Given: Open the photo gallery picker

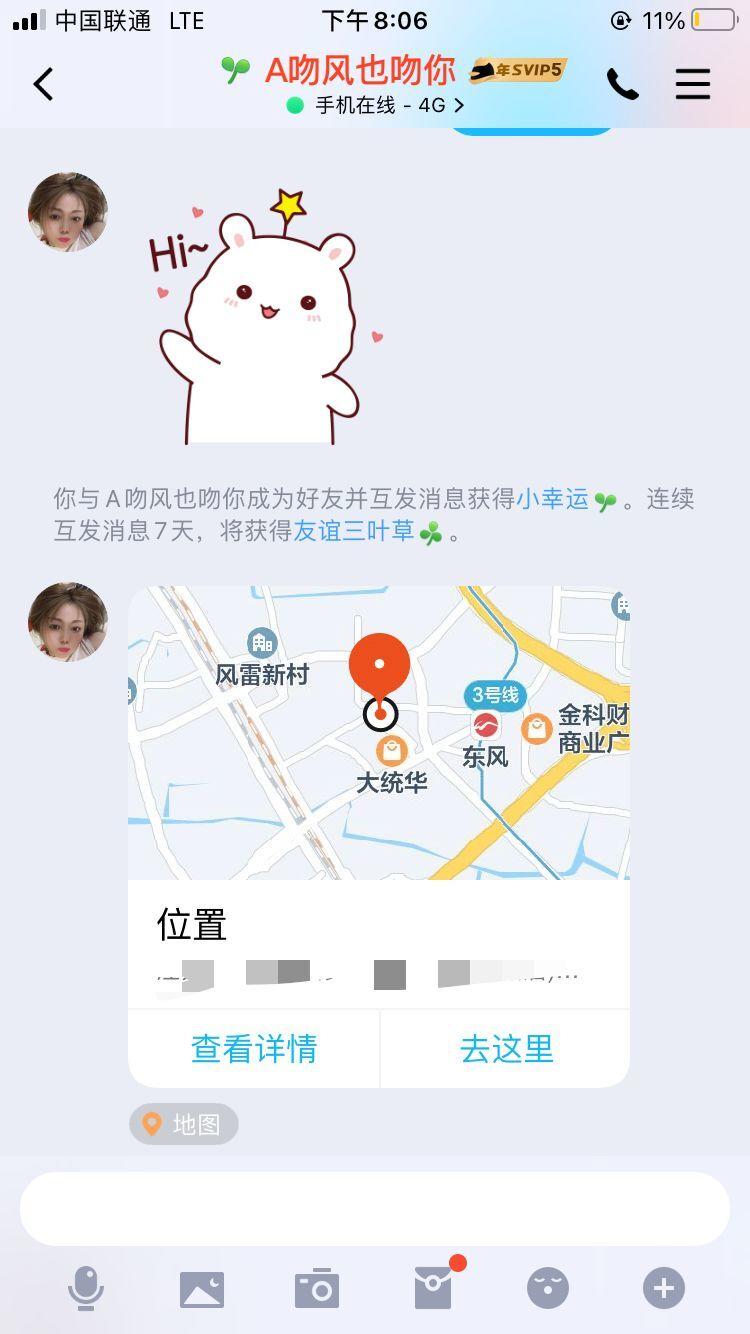Looking at the screenshot, I should point(202,1289).
